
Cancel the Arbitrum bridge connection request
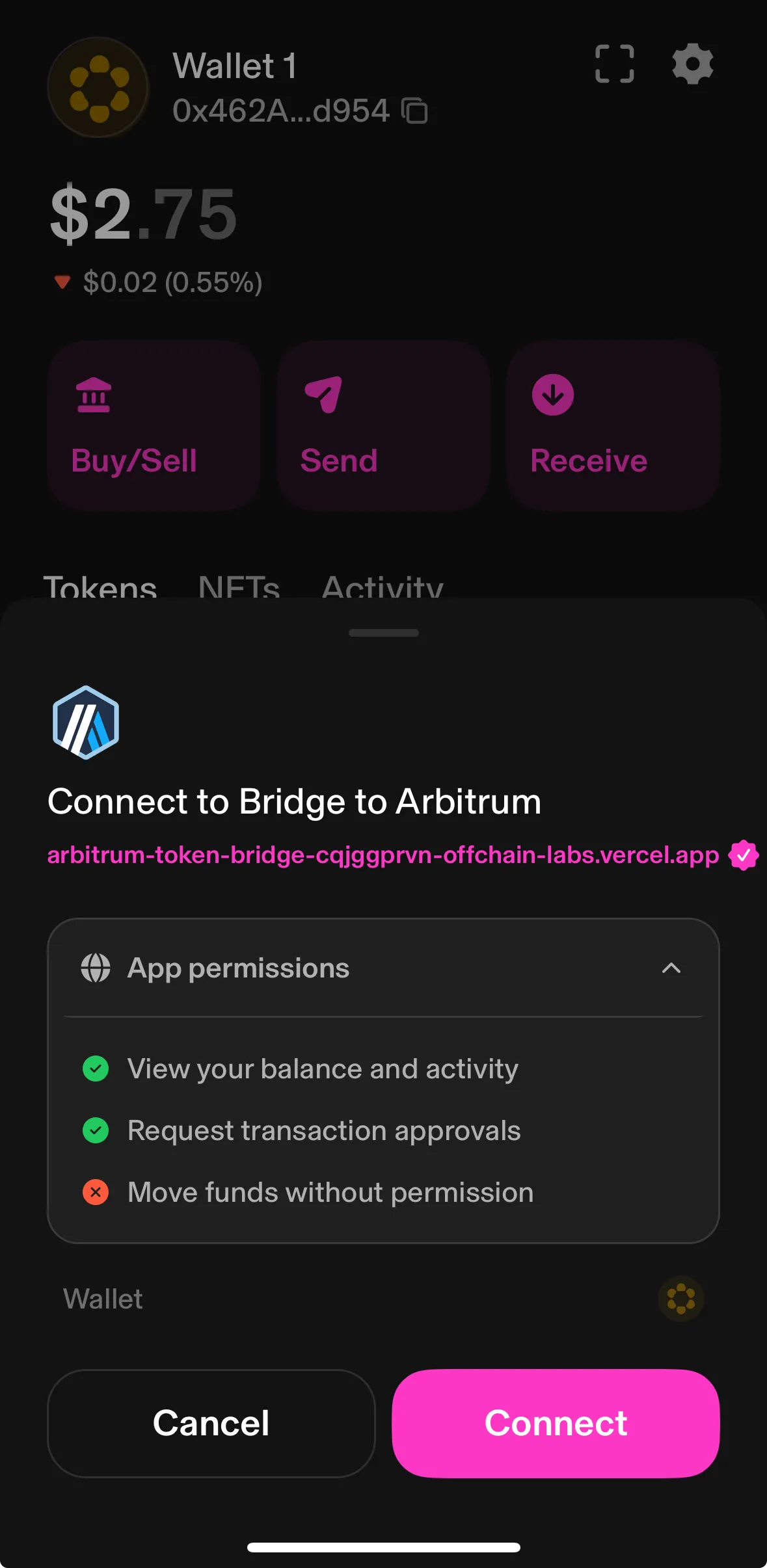point(211,1423)
